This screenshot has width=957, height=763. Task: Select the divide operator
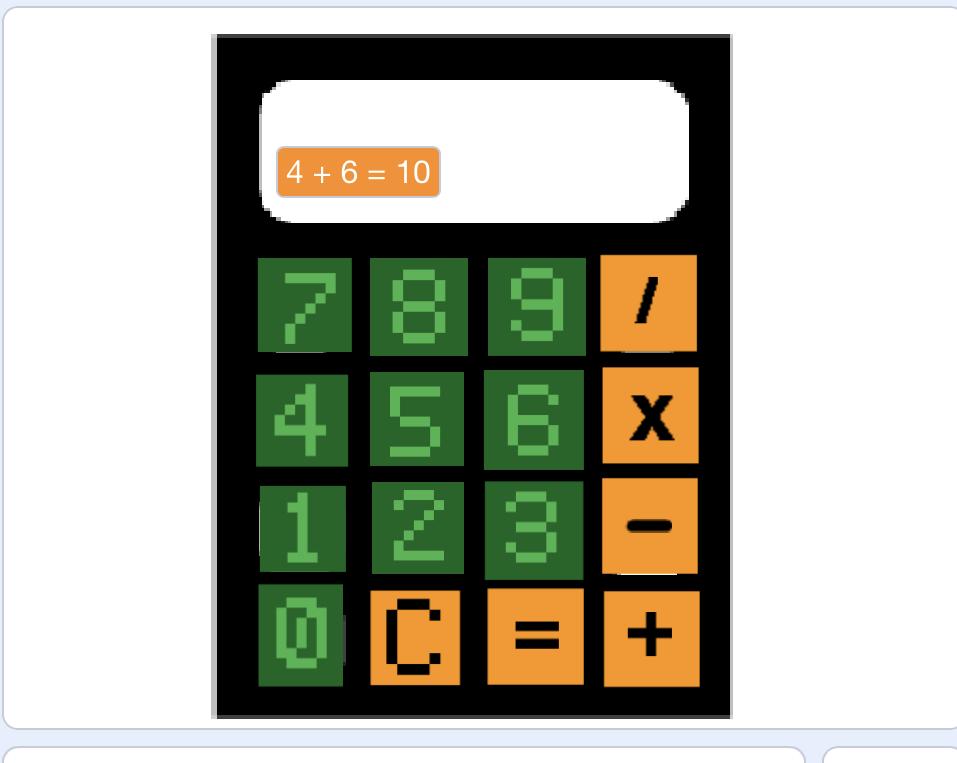coord(648,303)
